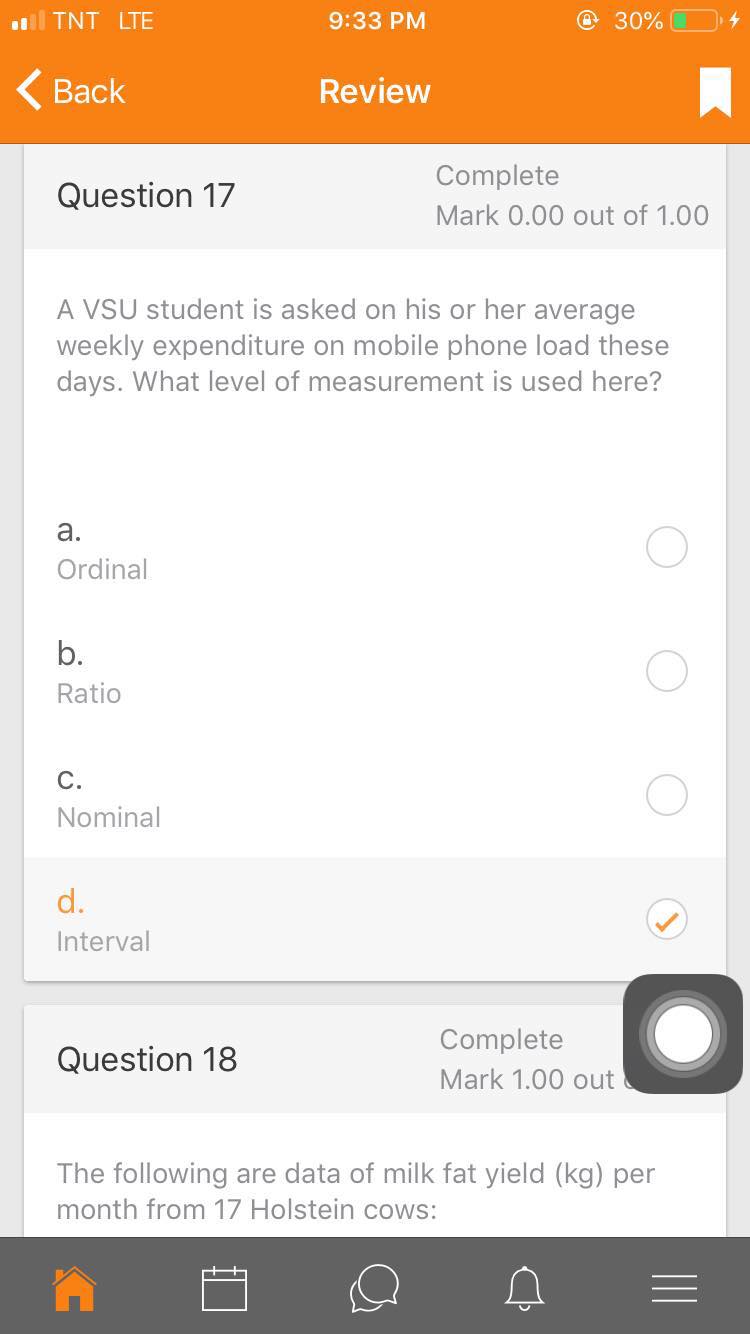
Task: Deselect the checked option d. Interval
Action: (666, 919)
